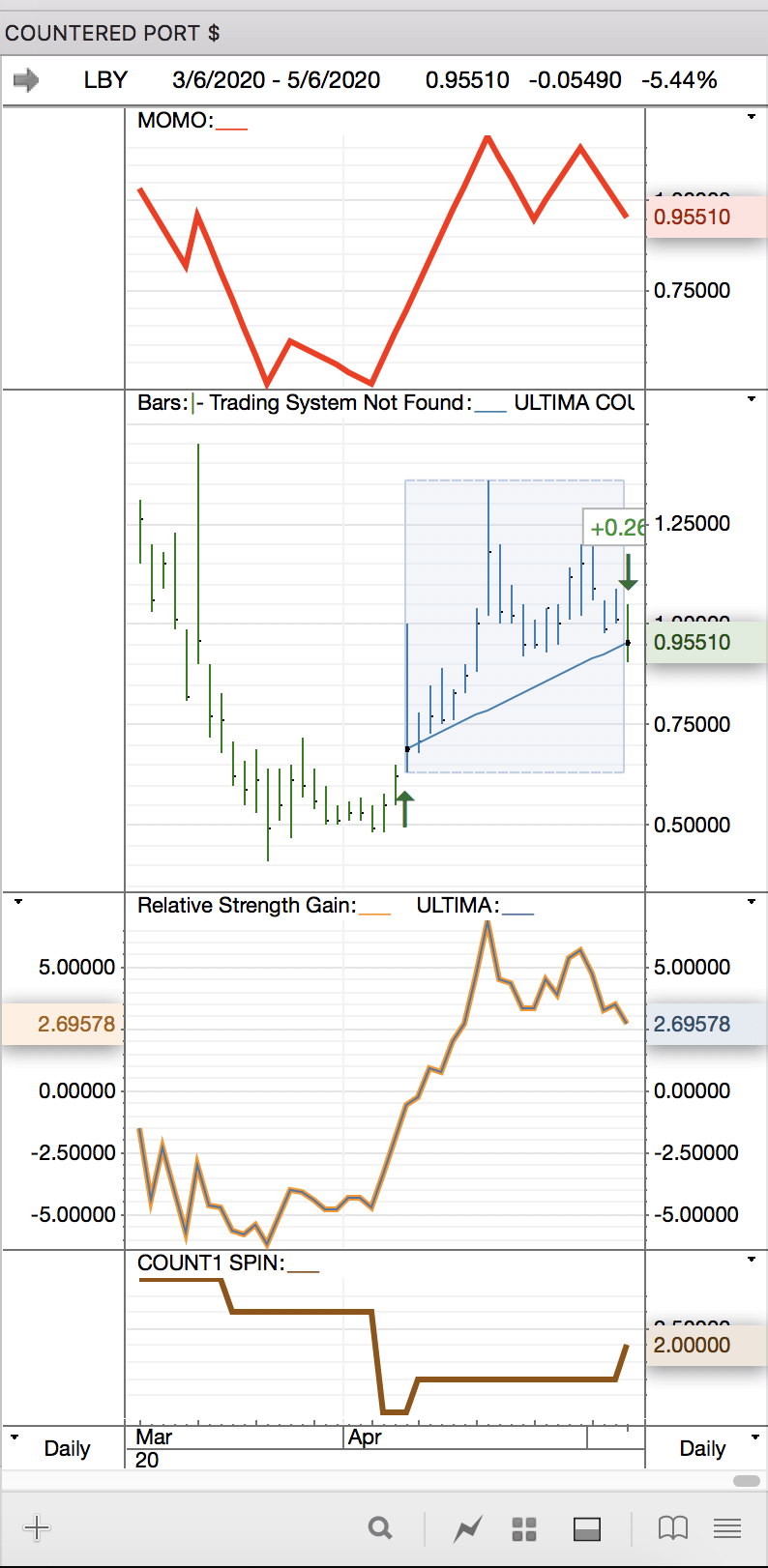Open the book icon in the toolbar

pos(672,1528)
